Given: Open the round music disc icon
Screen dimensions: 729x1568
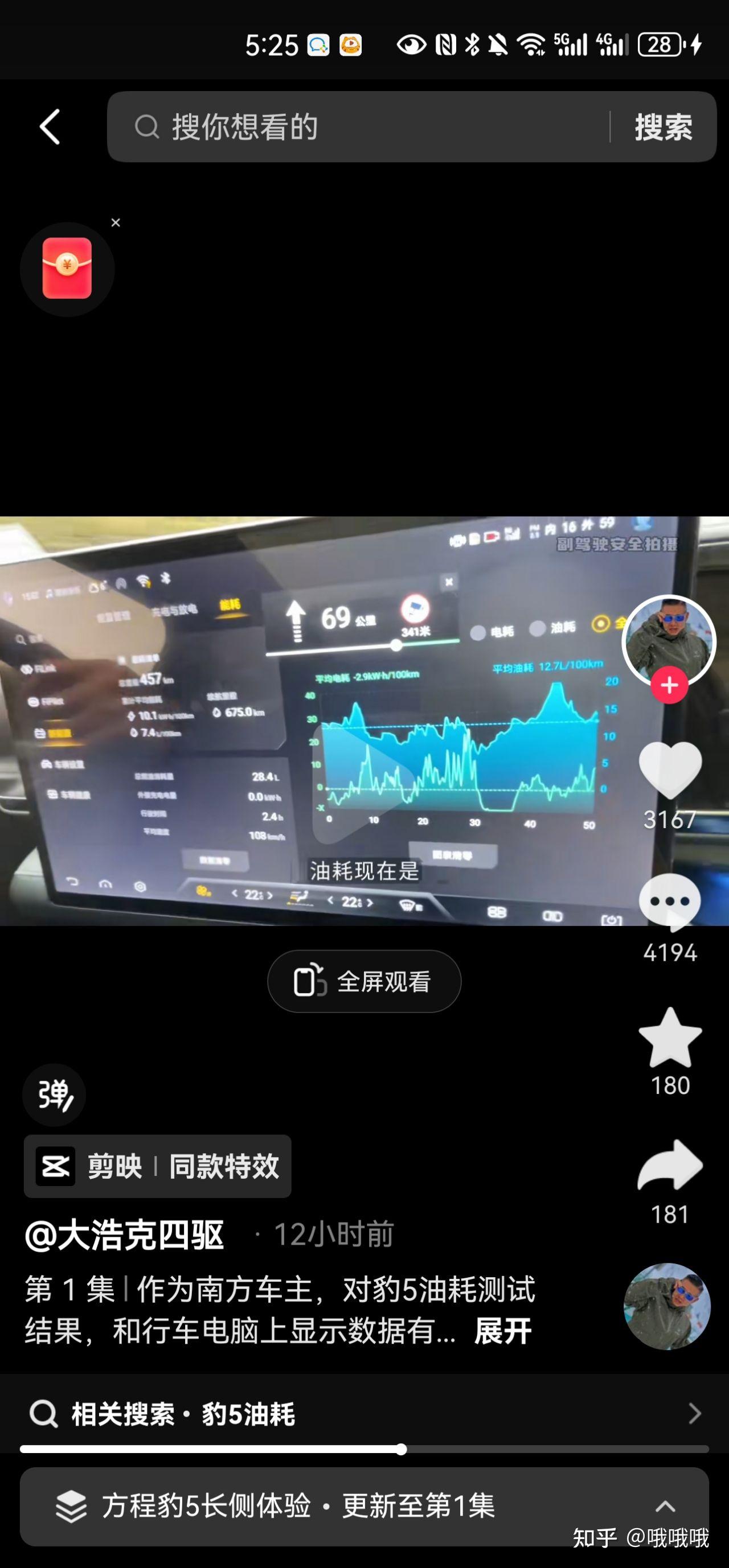Looking at the screenshot, I should (667, 1306).
